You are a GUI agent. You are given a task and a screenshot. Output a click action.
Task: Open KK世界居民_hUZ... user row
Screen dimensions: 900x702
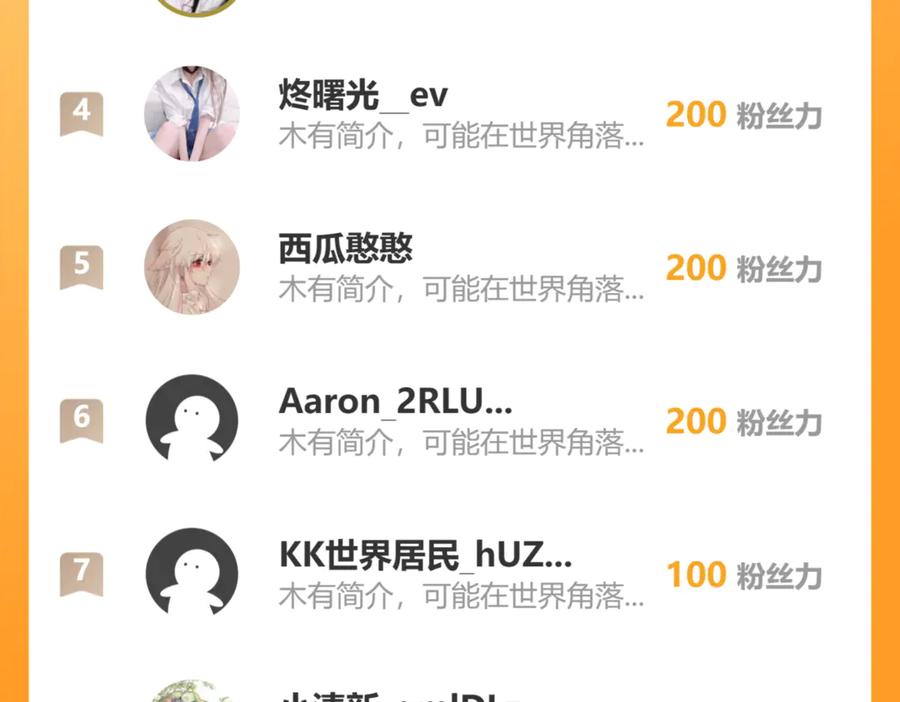(x=450, y=573)
